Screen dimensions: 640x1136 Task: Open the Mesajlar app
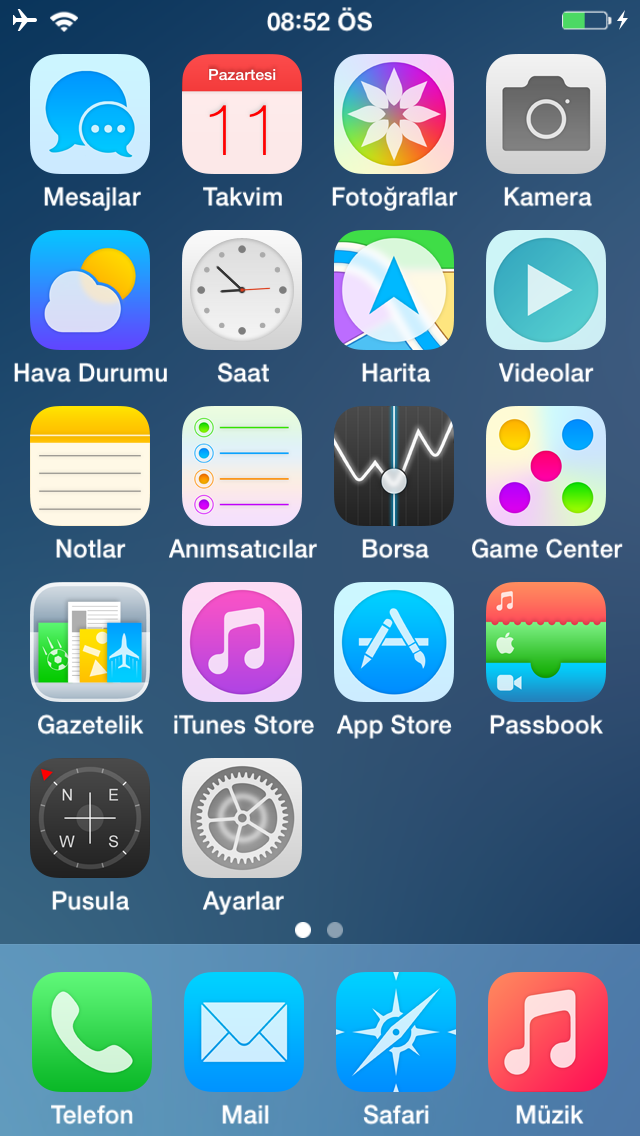[90, 114]
